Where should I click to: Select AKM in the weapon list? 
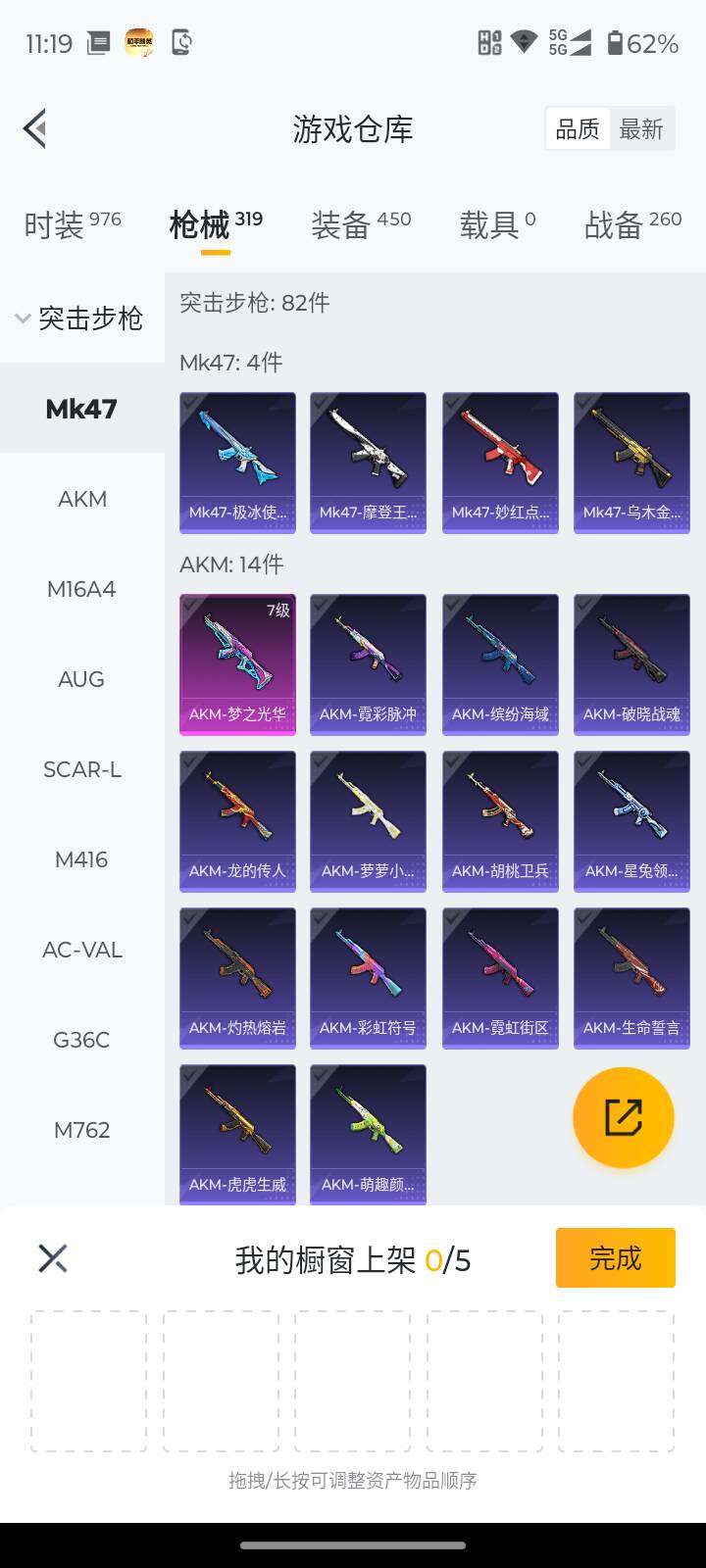[82, 500]
